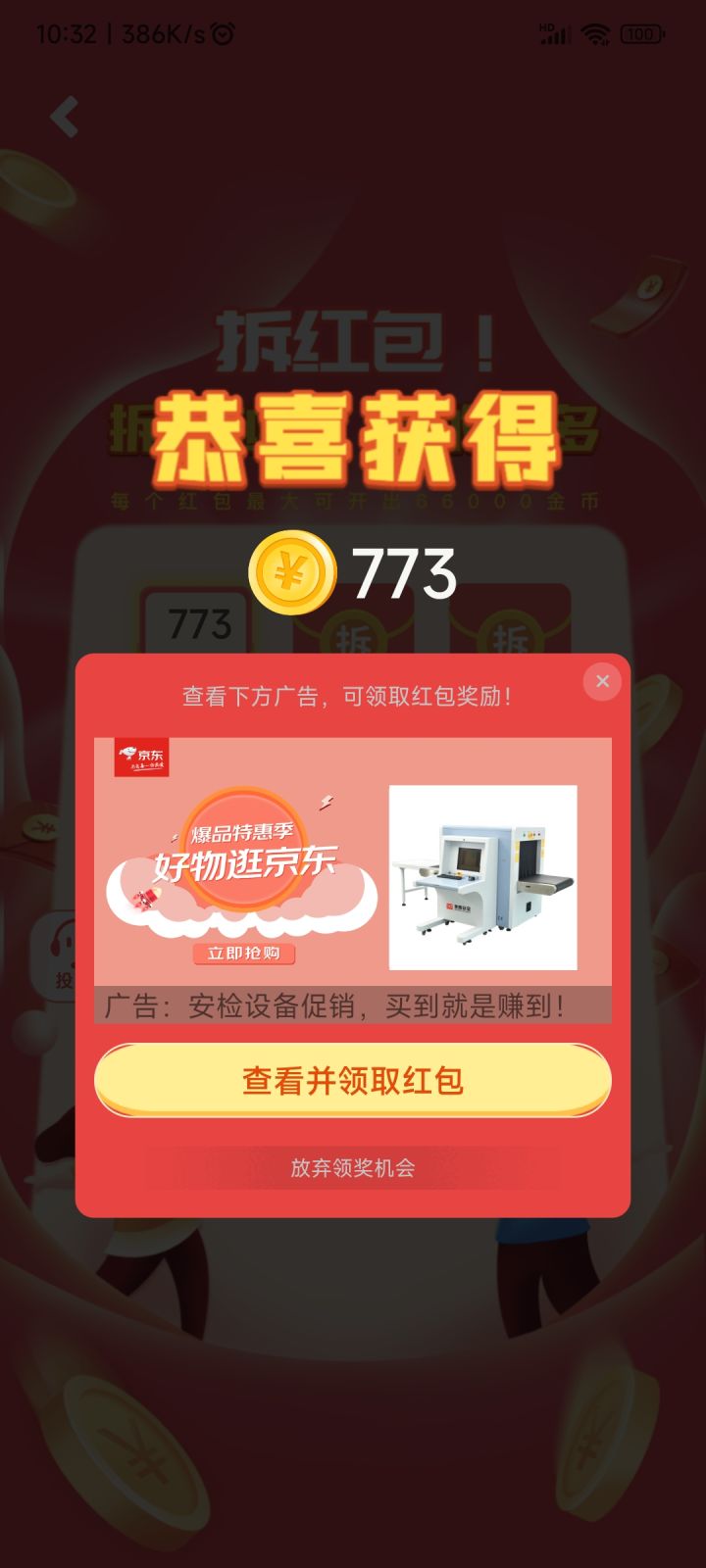Tap the 查看并领取红包 yellow button
The width and height of the screenshot is (706, 1568).
(353, 1082)
